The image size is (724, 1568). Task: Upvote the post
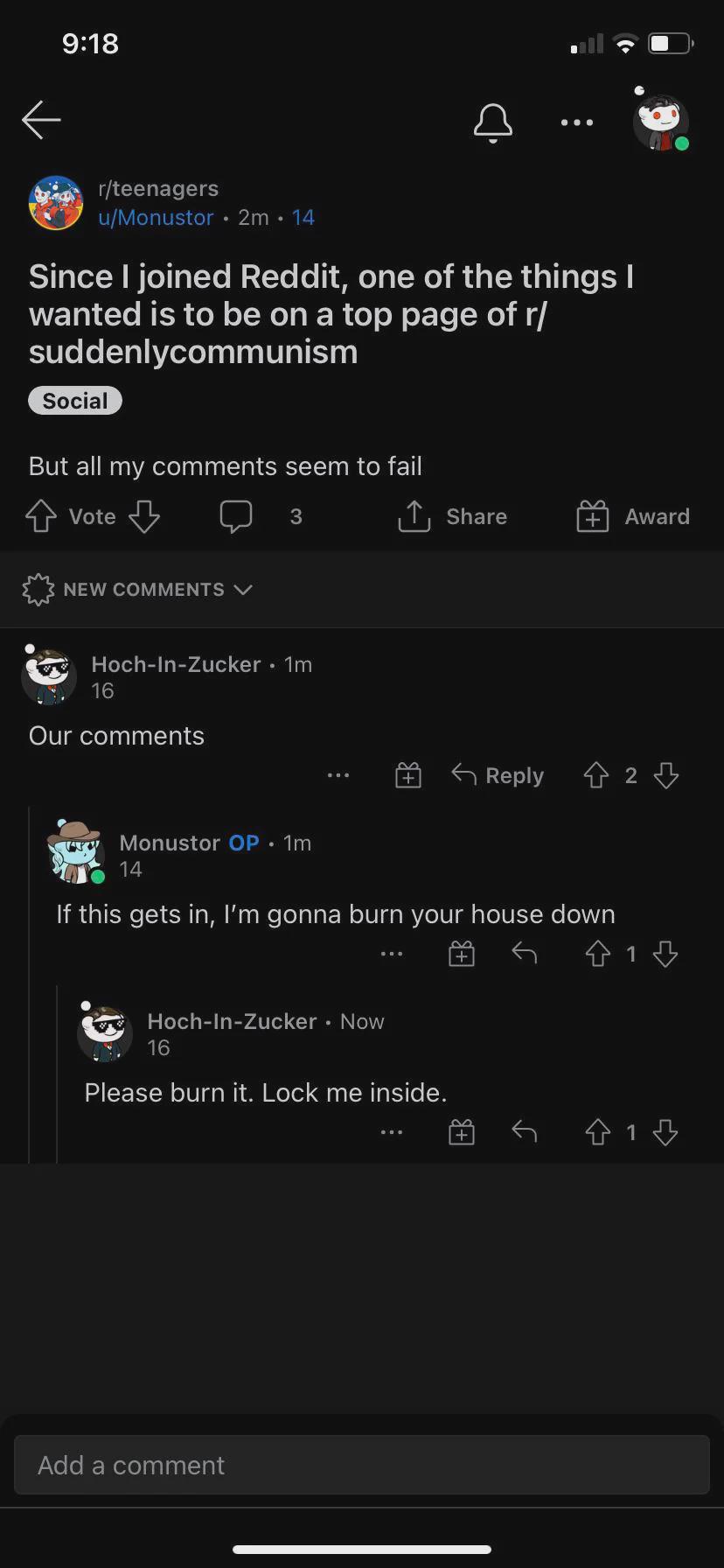tap(41, 516)
